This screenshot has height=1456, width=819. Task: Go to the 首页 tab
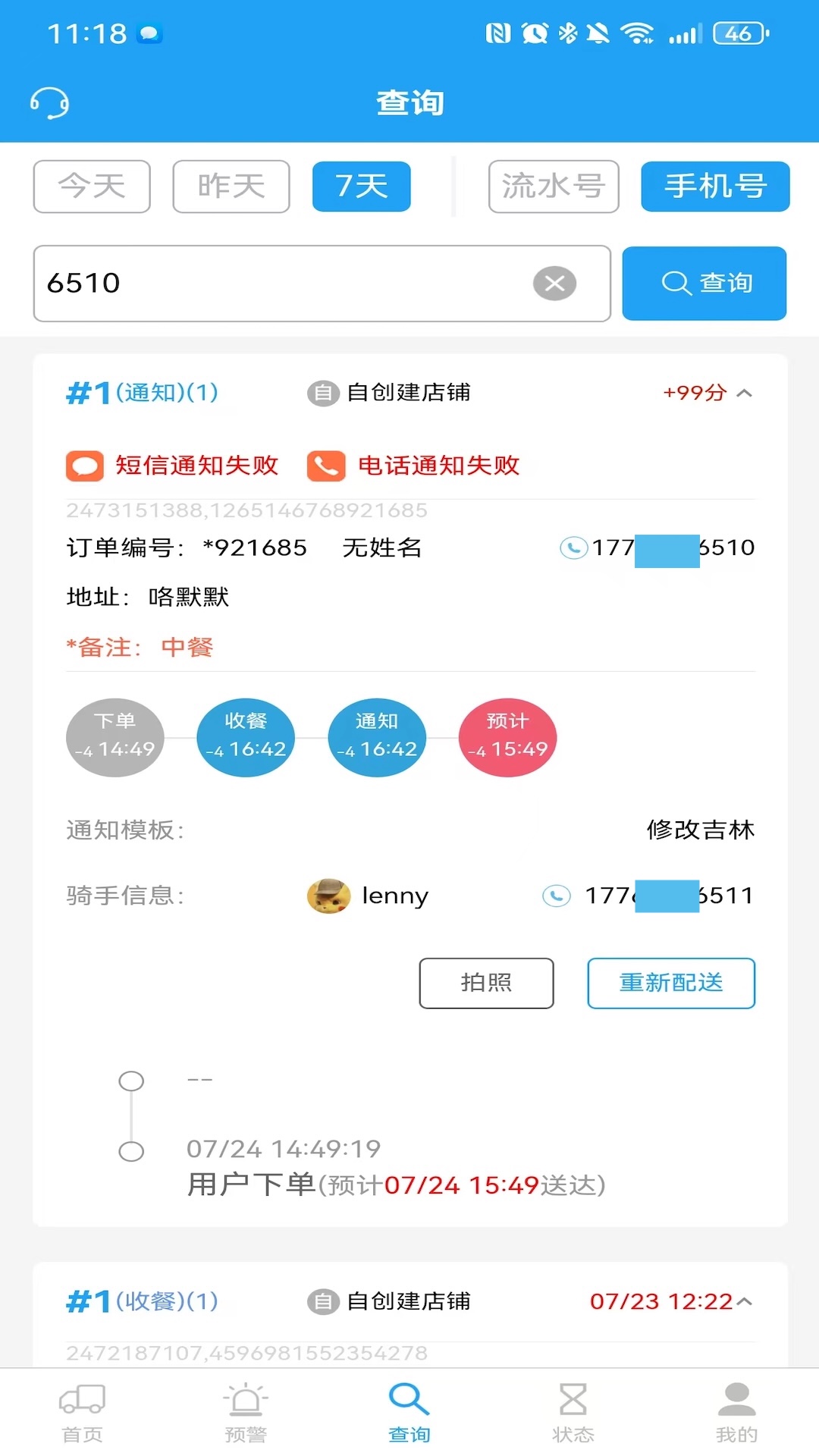(82, 1412)
